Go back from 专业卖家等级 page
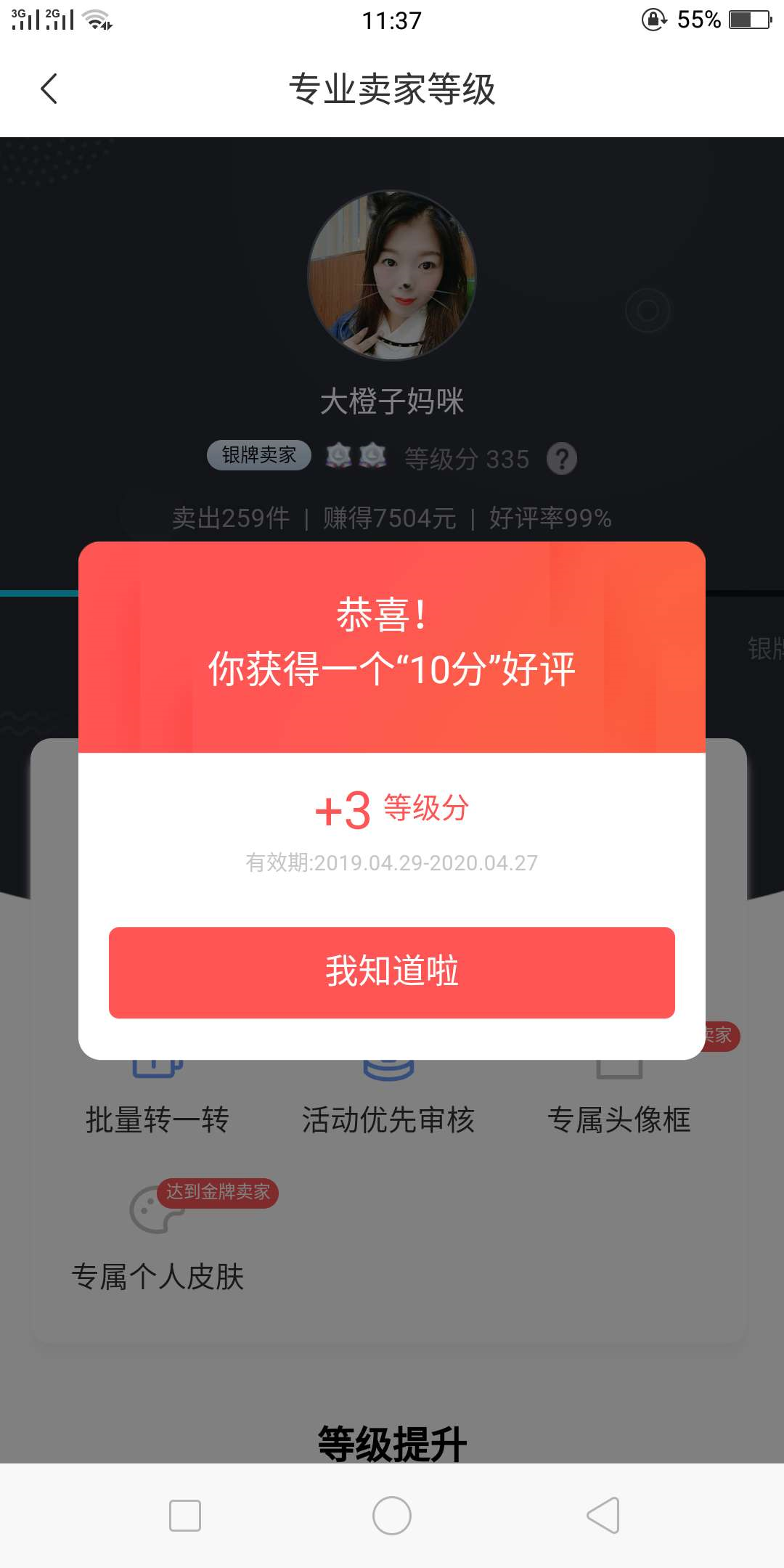This screenshot has width=784, height=1568. 49,89
